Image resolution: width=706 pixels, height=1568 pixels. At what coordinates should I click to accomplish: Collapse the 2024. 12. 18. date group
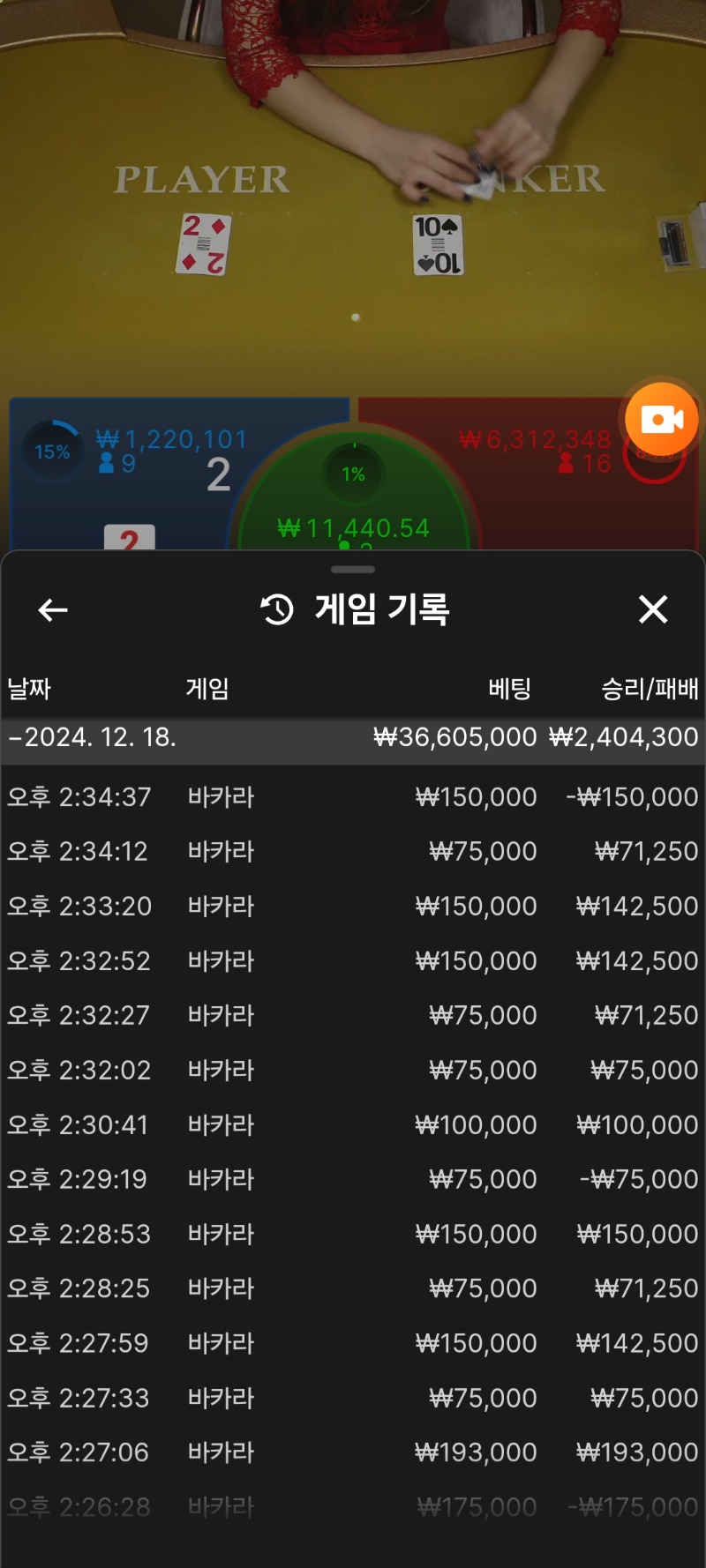93,737
